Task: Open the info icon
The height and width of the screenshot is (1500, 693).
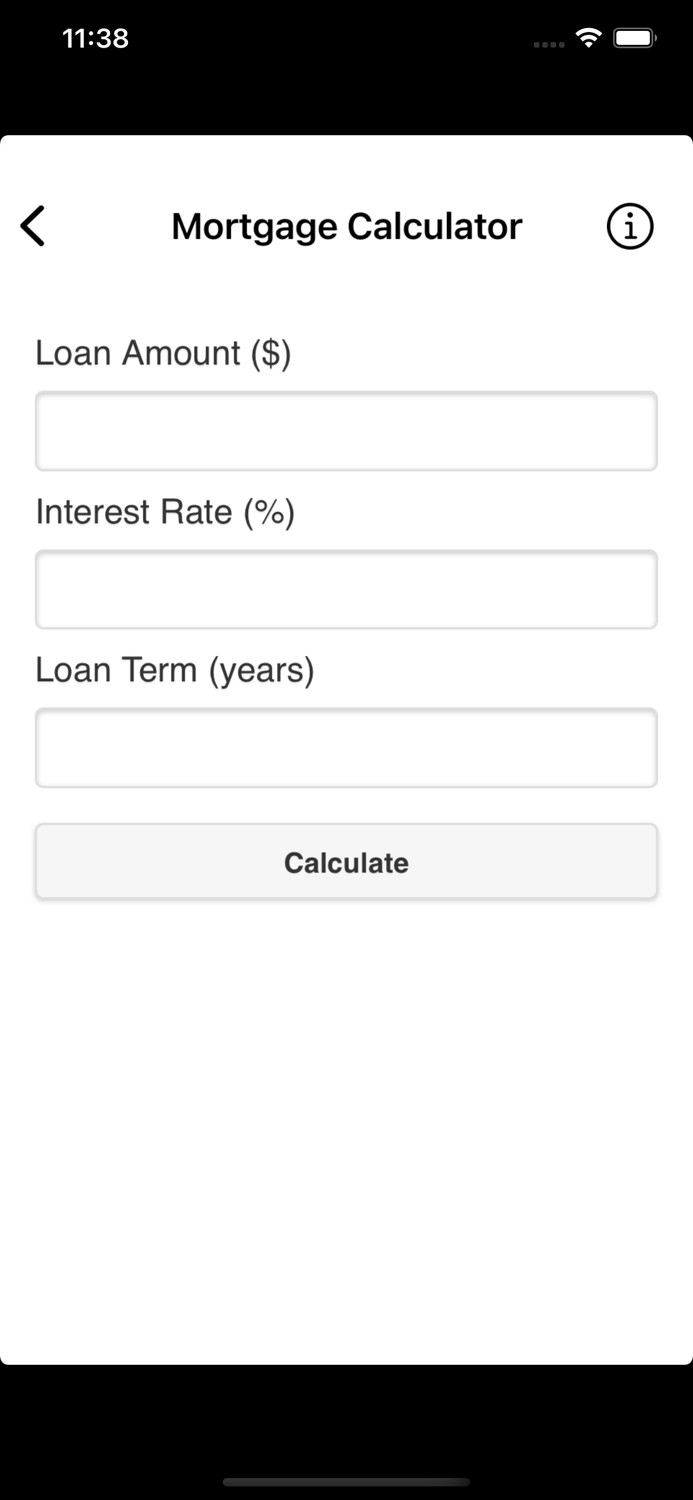Action: [629, 227]
